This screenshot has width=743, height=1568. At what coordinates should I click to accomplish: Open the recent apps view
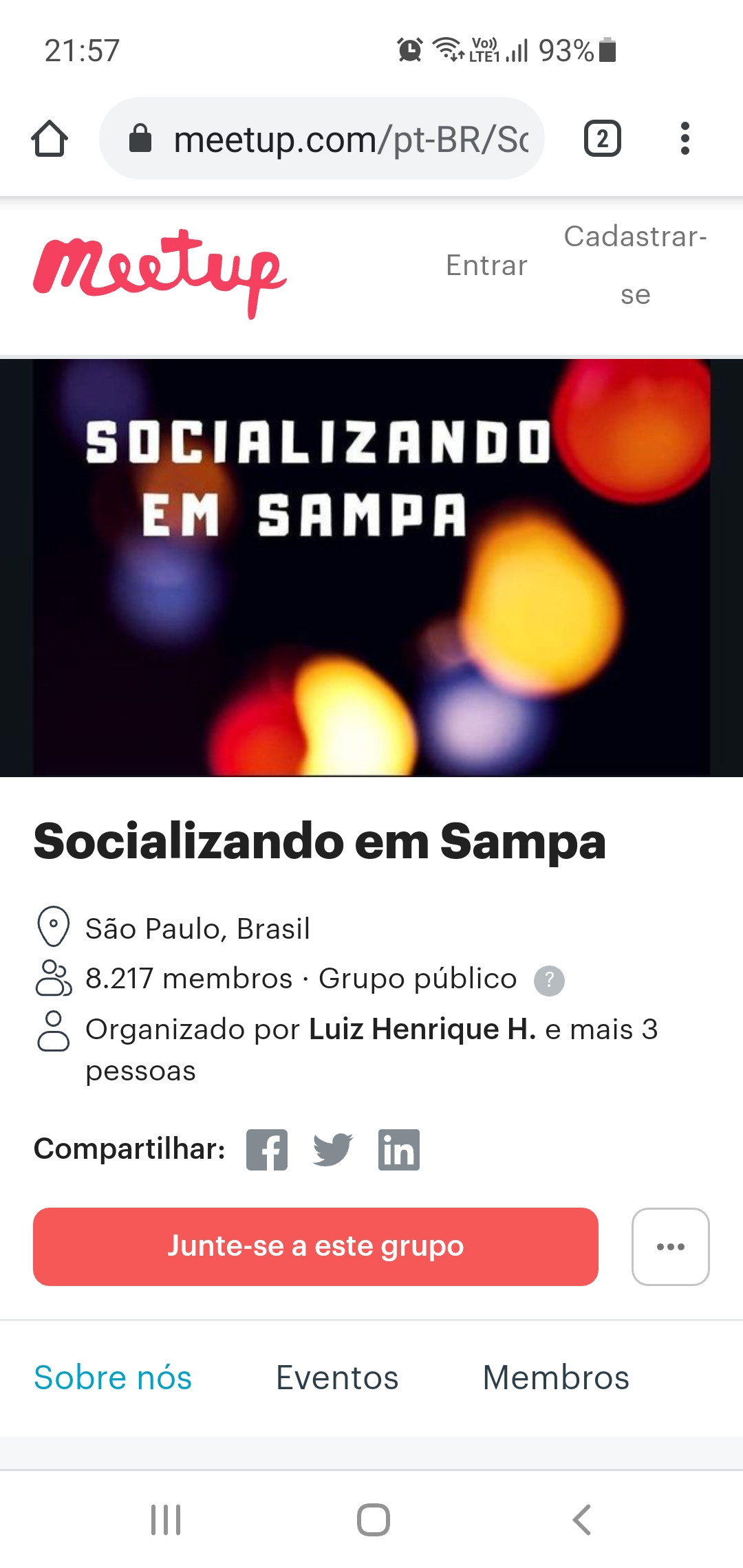[166, 1519]
